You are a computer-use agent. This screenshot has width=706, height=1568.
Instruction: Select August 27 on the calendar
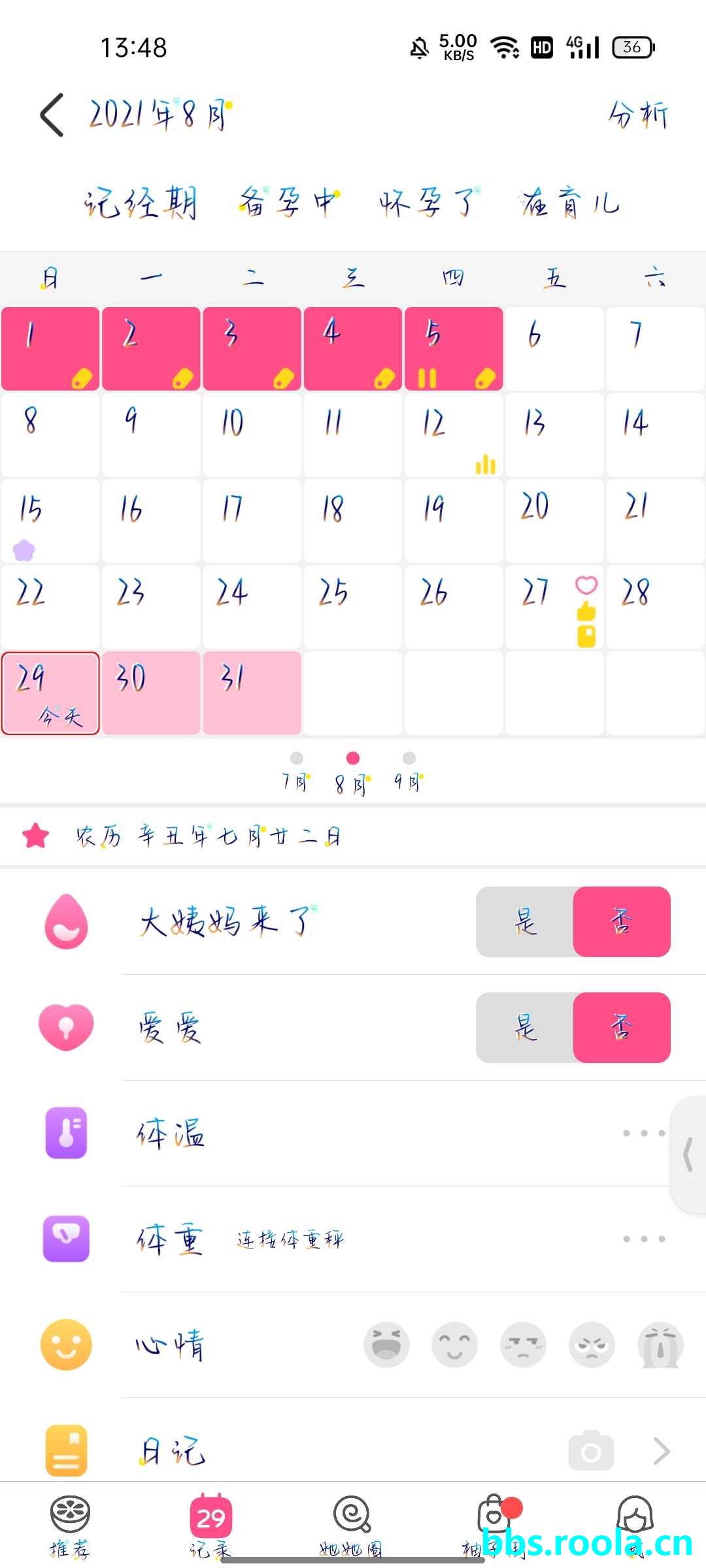(x=554, y=607)
